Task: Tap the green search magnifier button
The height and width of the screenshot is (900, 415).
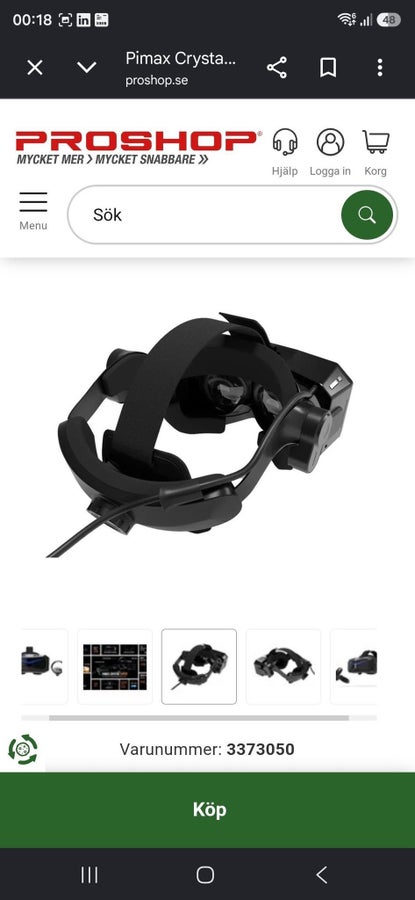Action: coord(367,215)
